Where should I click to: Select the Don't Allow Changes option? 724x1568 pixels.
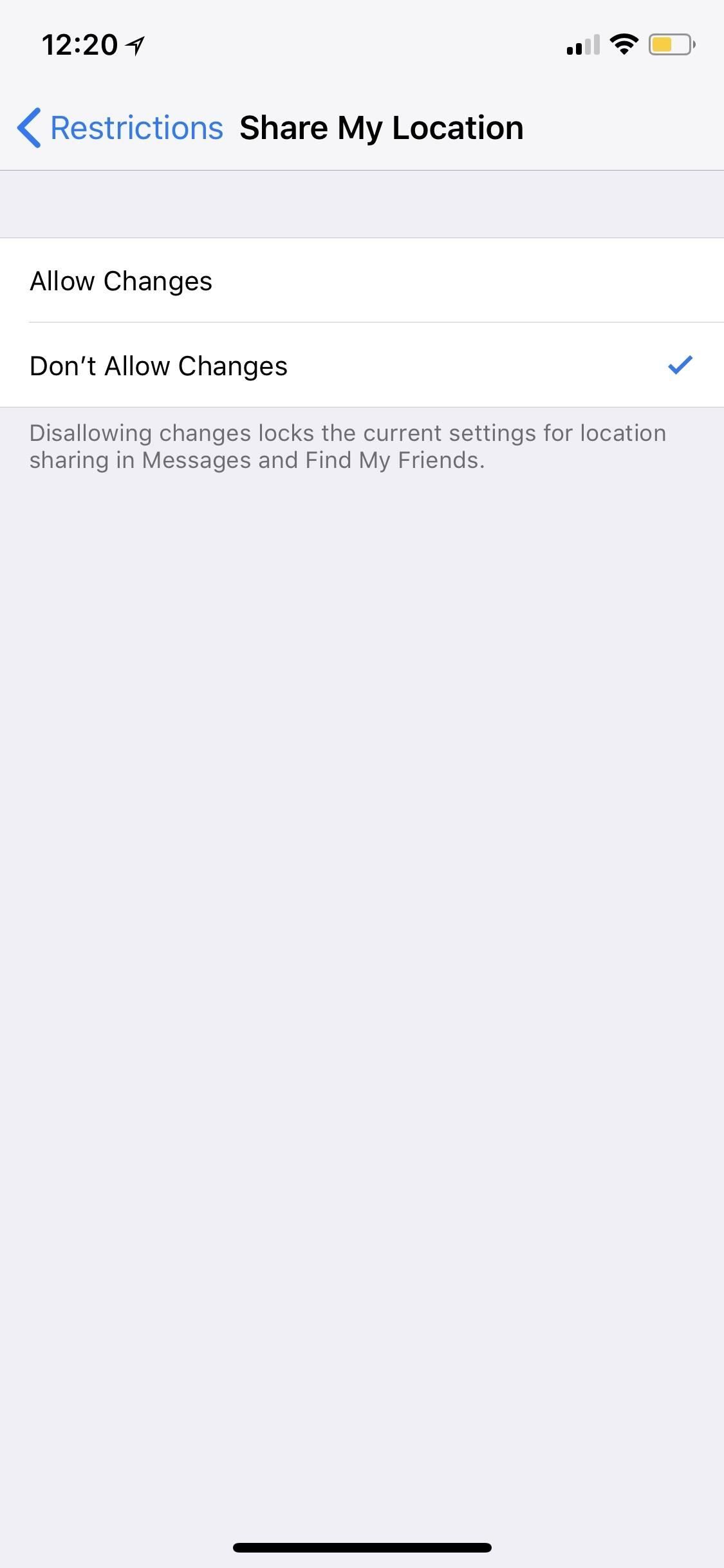pos(362,365)
